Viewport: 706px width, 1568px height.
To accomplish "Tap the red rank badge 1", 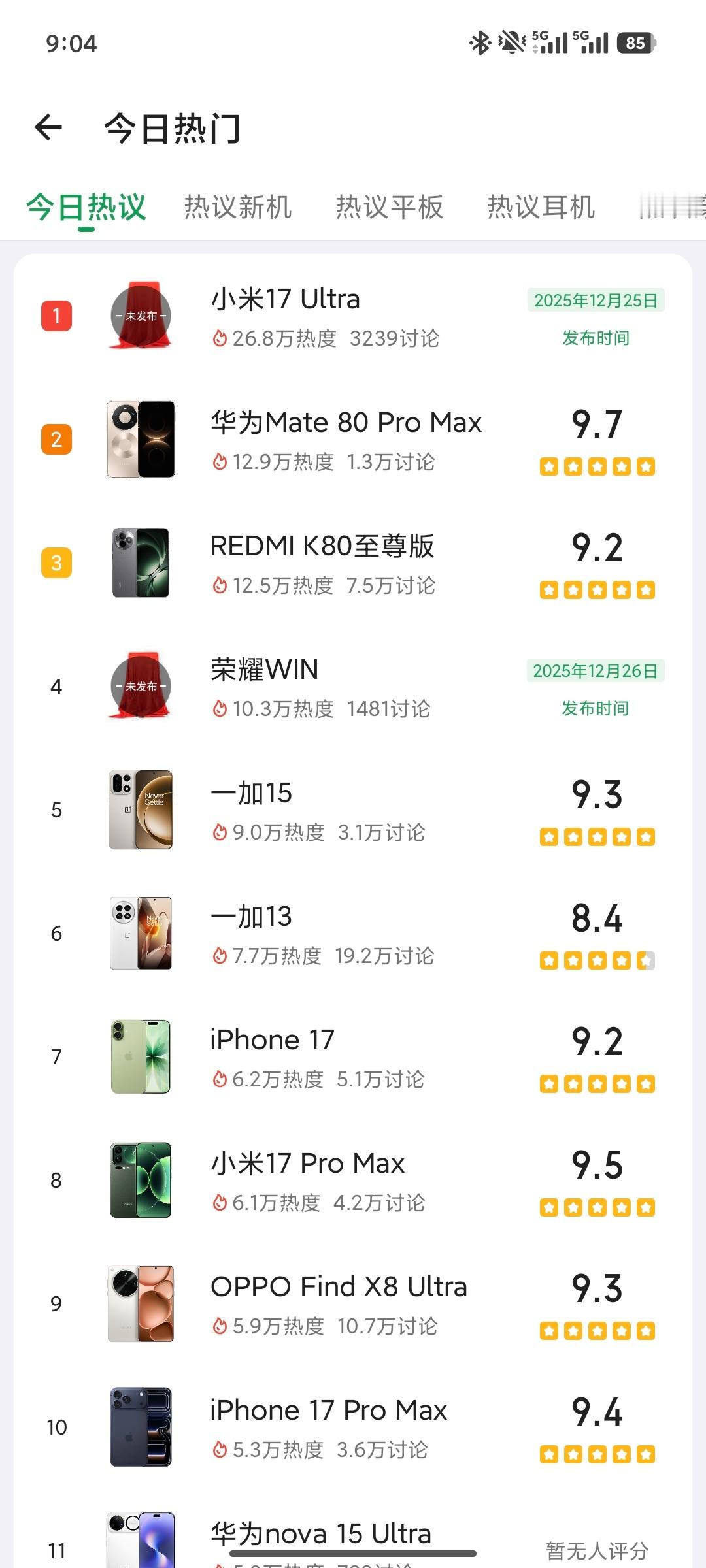I will (x=56, y=316).
